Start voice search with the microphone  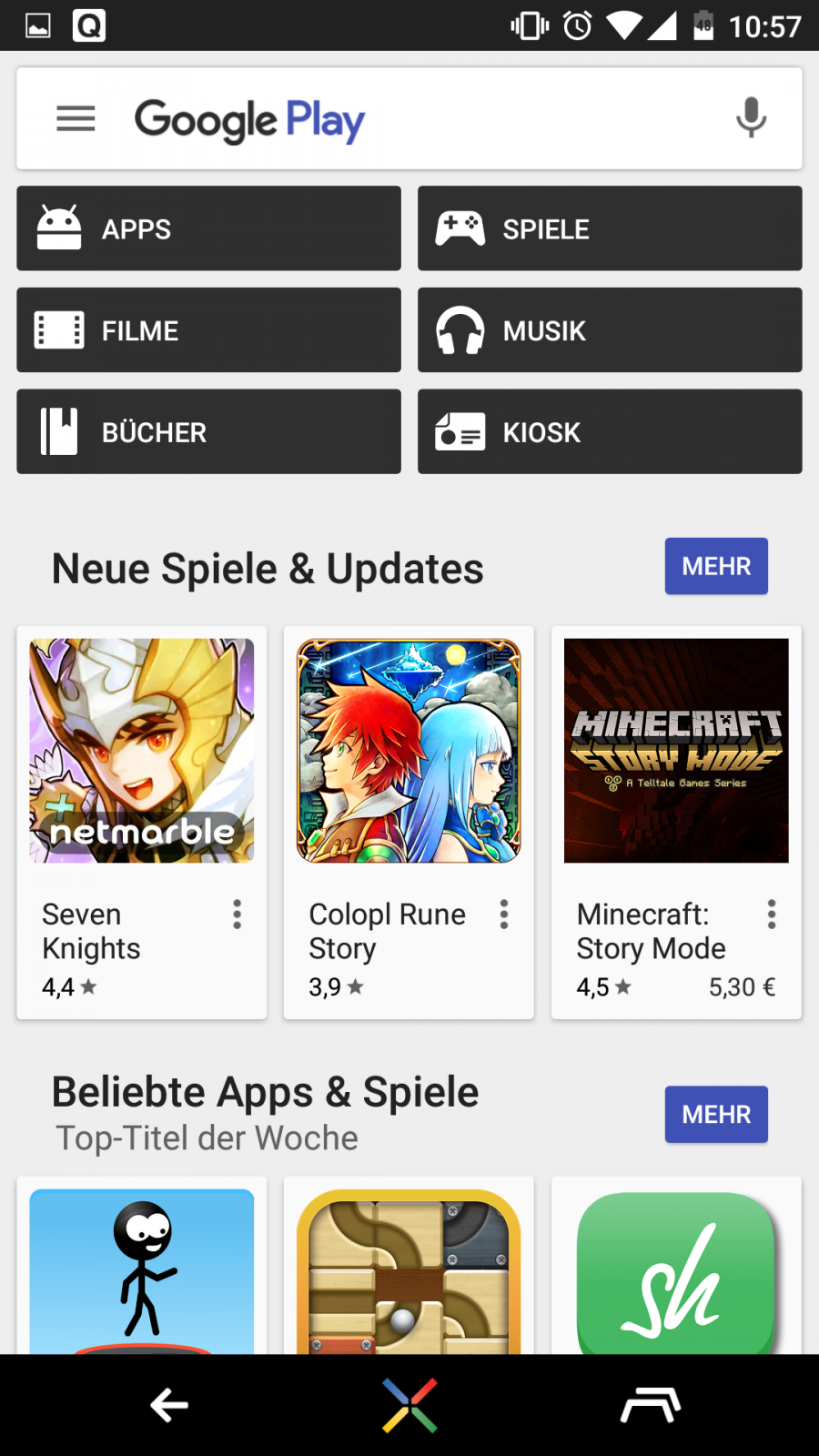pyautogui.click(x=751, y=118)
